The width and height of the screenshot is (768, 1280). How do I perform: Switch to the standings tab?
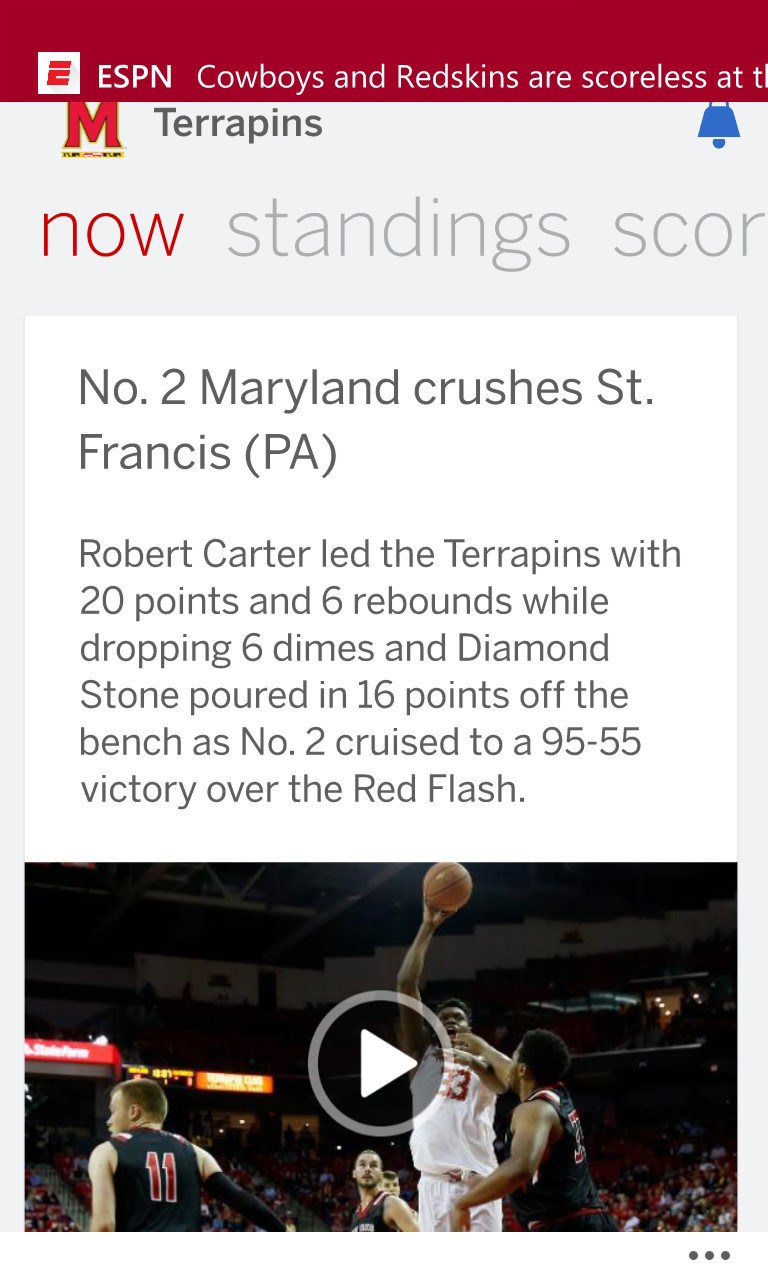[x=398, y=231]
